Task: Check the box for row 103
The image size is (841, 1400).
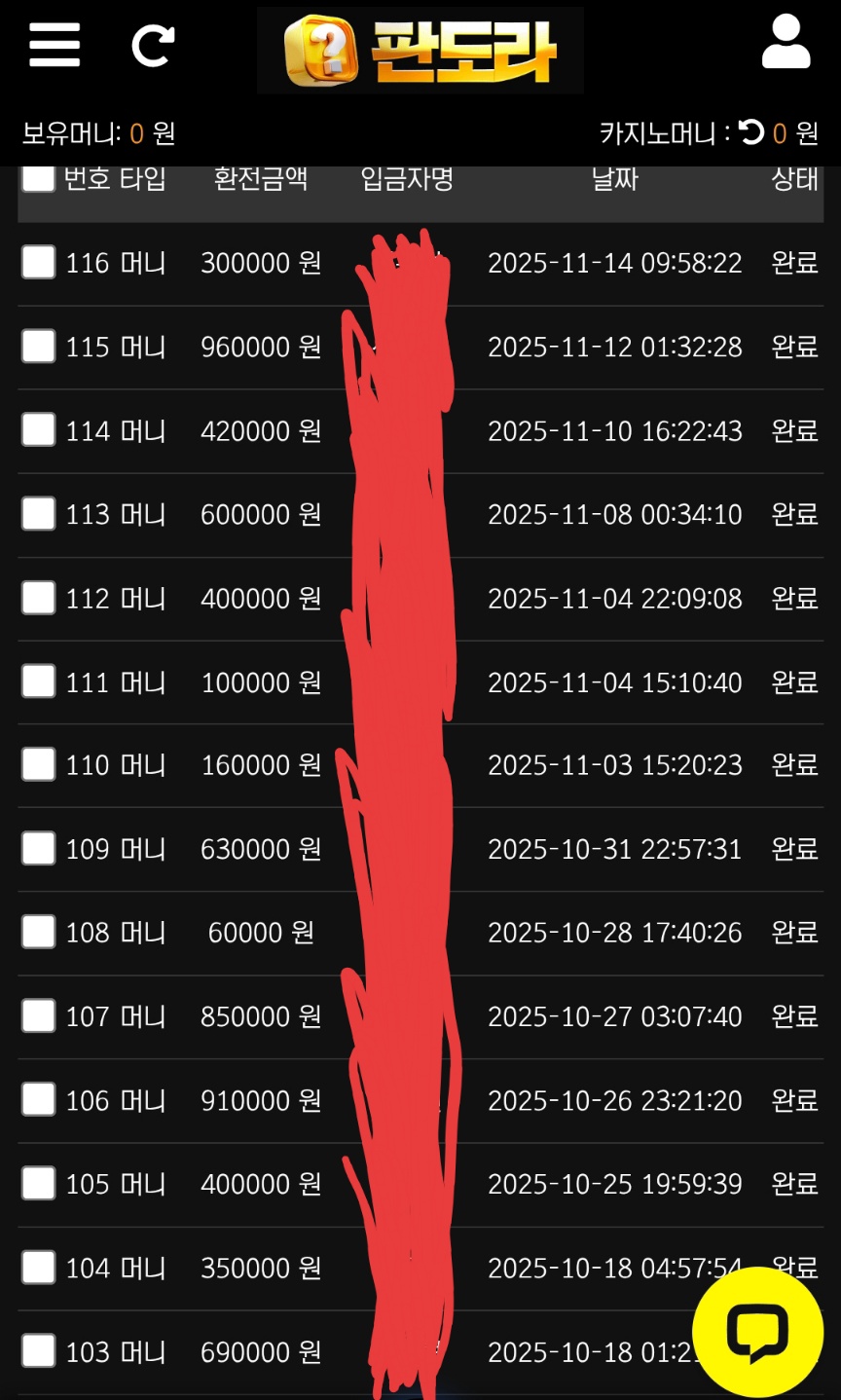Action: coord(39,1351)
